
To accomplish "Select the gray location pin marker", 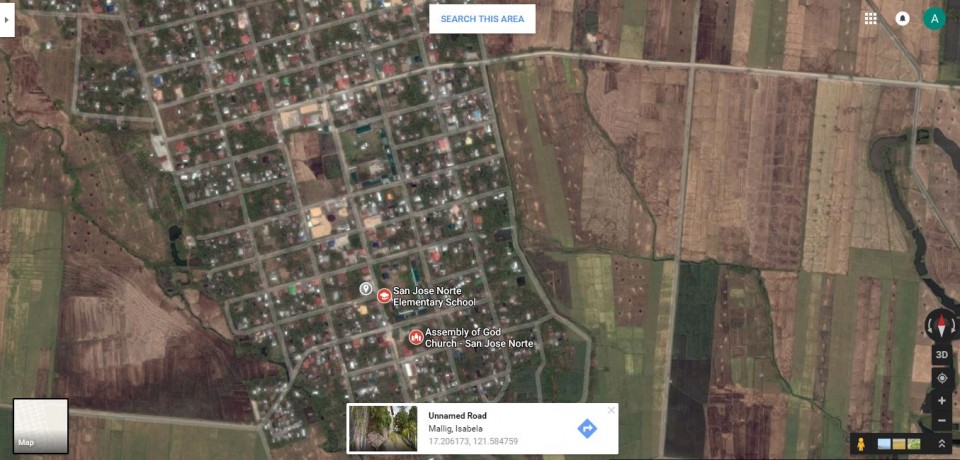I will tap(366, 288).
